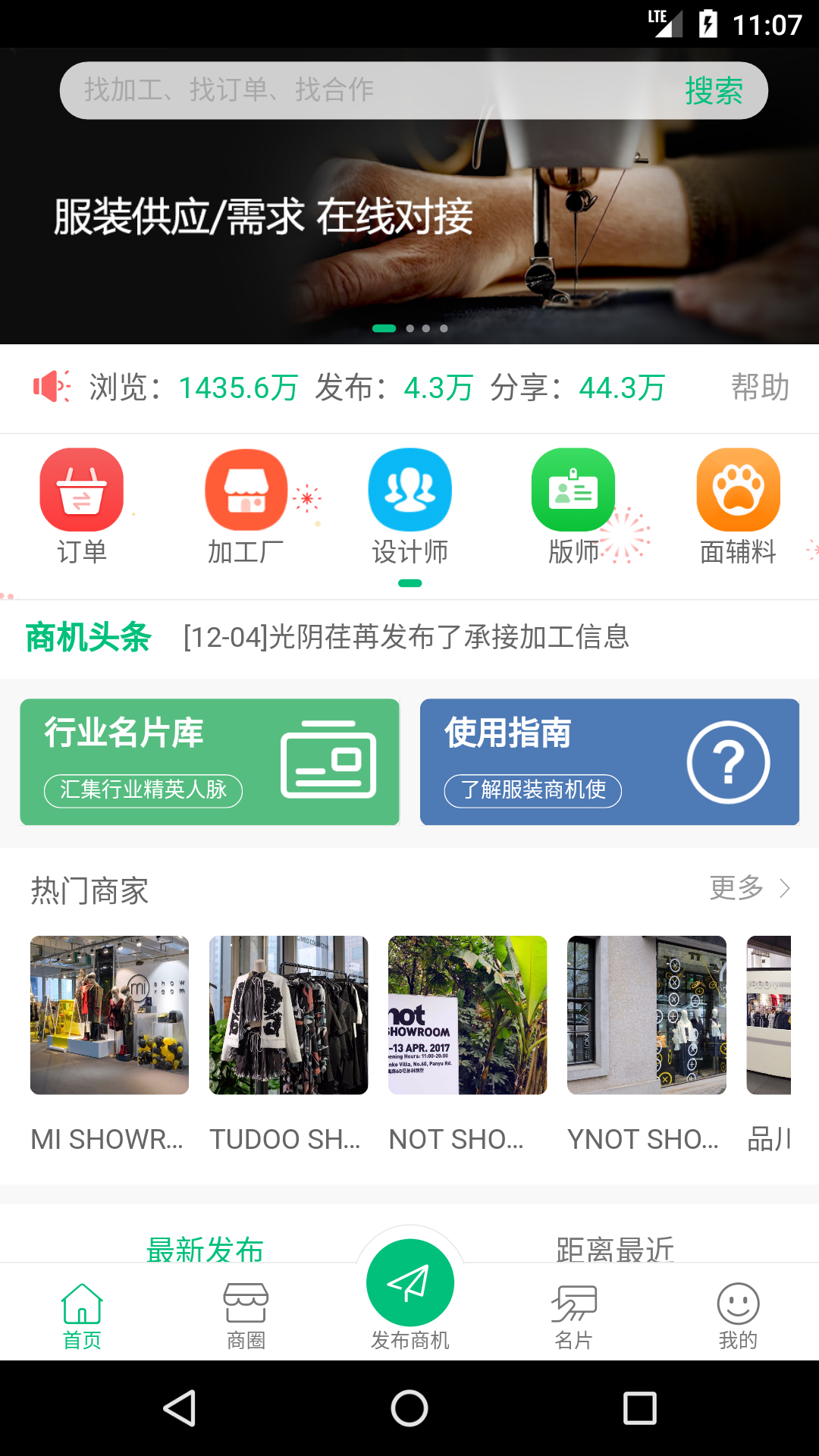Open the 加工厂 category
This screenshot has width=819, height=1456.
246,506
